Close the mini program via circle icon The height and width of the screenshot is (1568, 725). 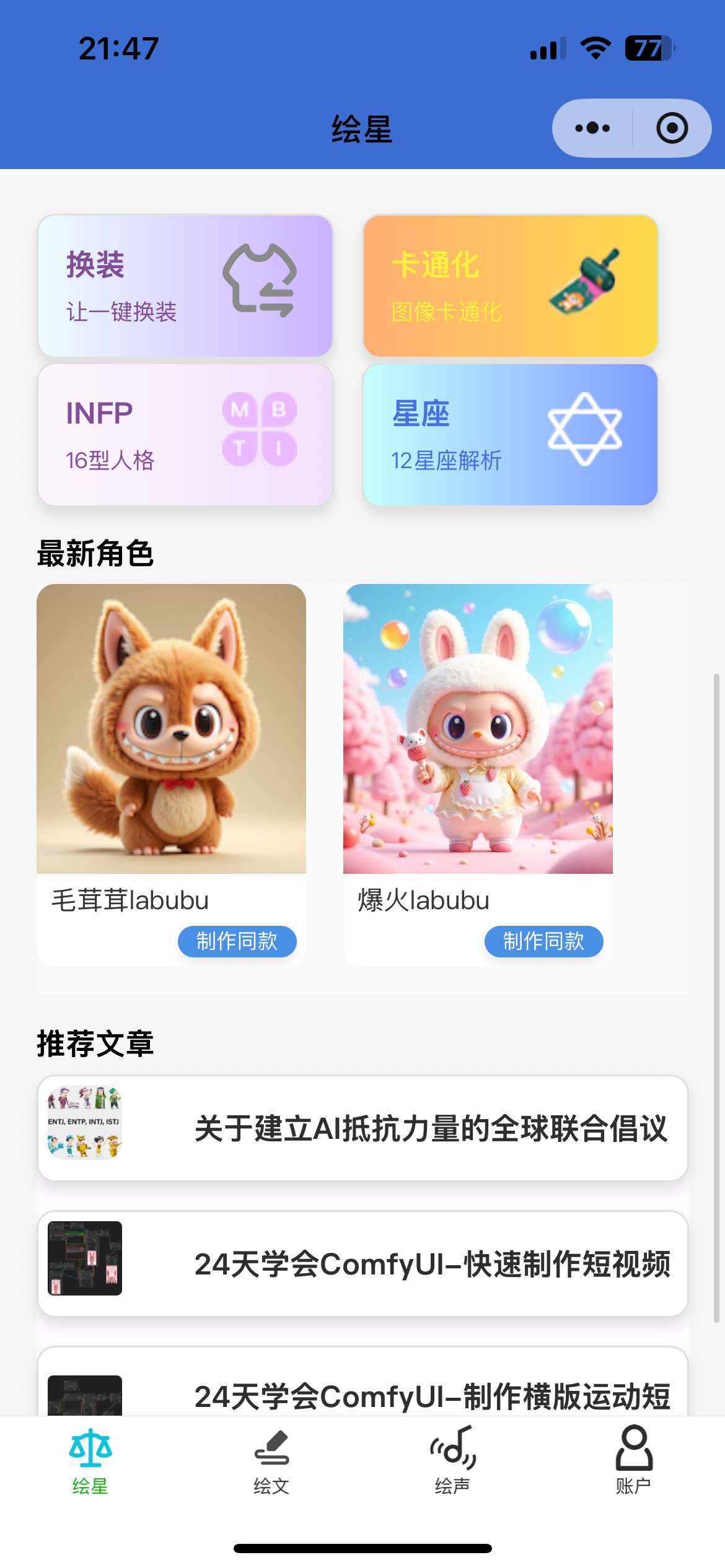pyautogui.click(x=672, y=128)
